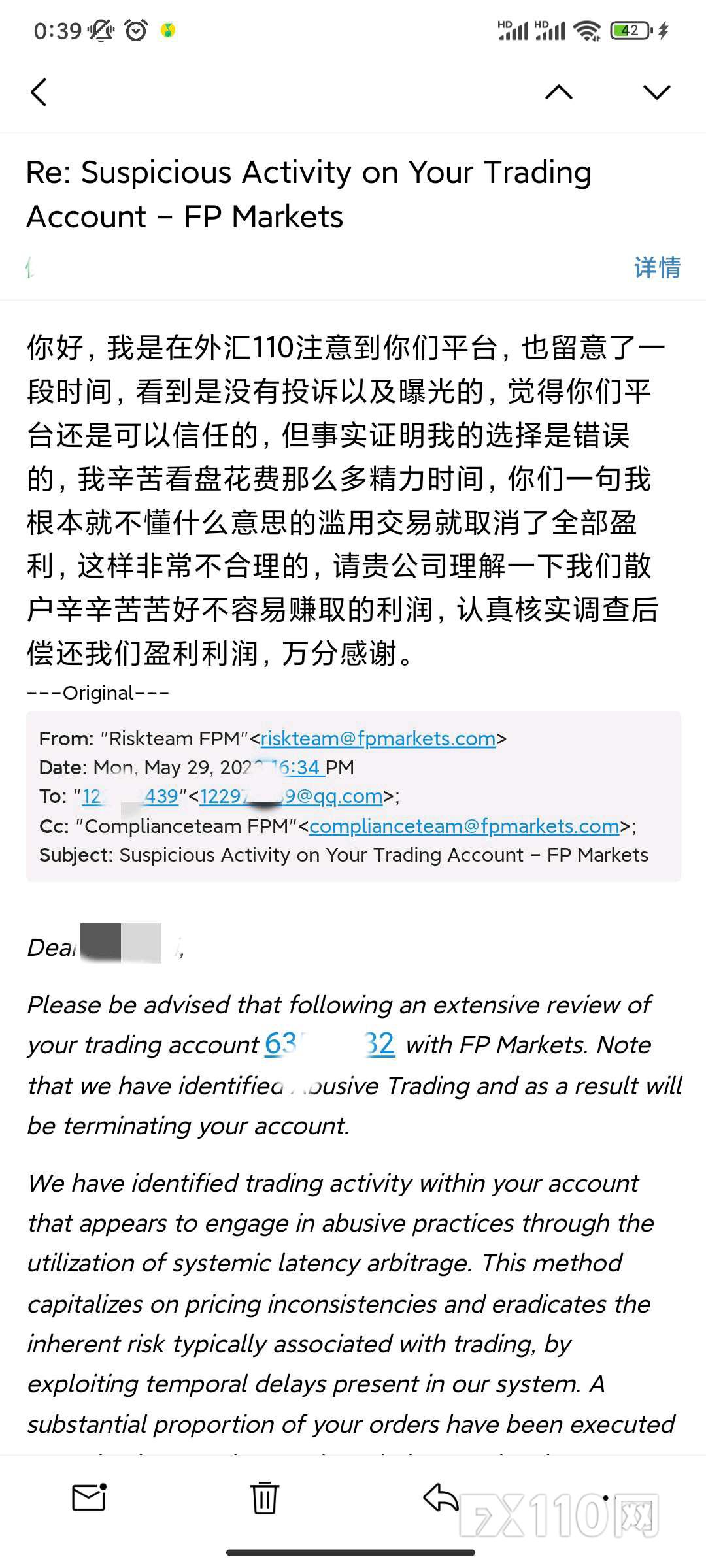The width and height of the screenshot is (706, 1568).
Task: Go back to the inbox
Action: (39, 92)
